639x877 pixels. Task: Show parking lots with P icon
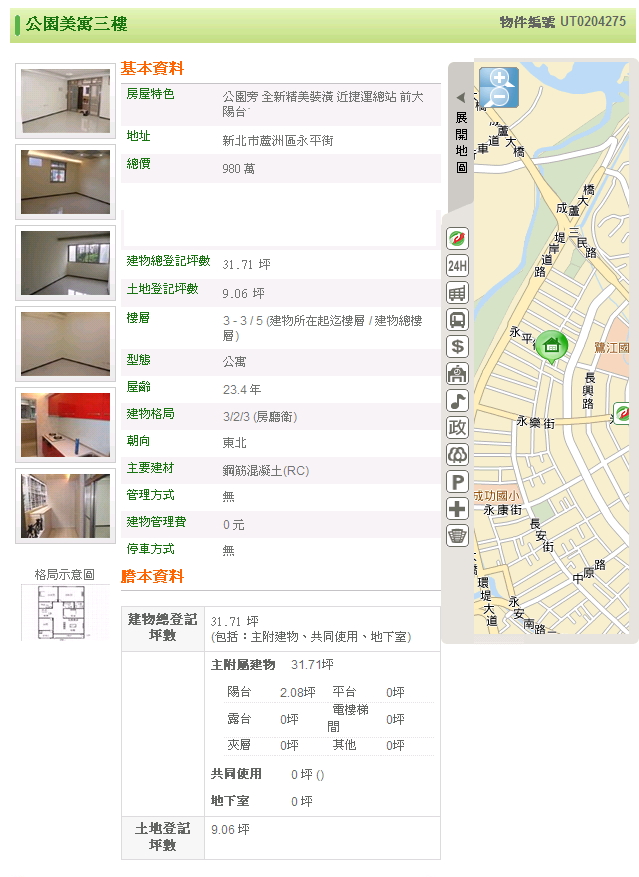point(457,482)
